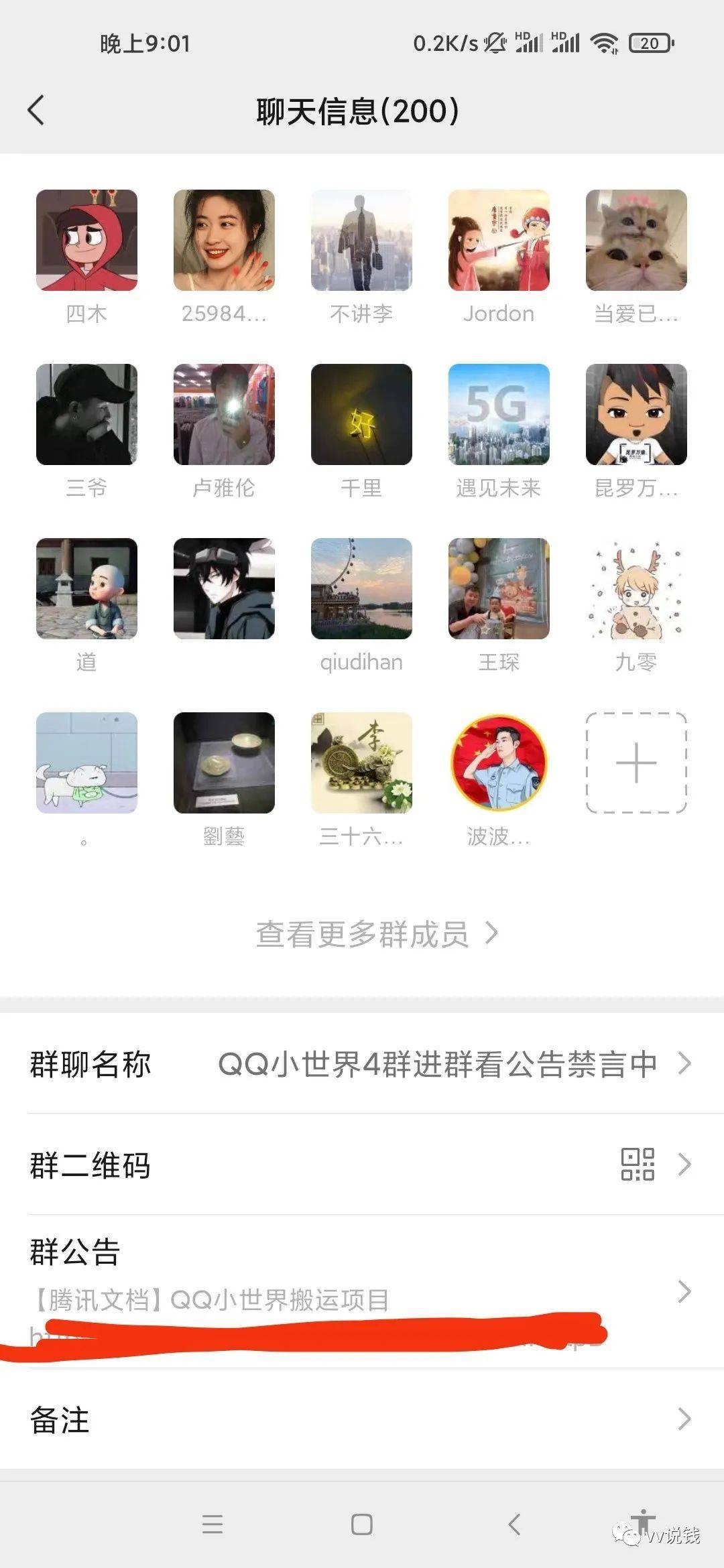The image size is (724, 1568).
Task: Open member 王琛's profile
Action: pos(499,589)
